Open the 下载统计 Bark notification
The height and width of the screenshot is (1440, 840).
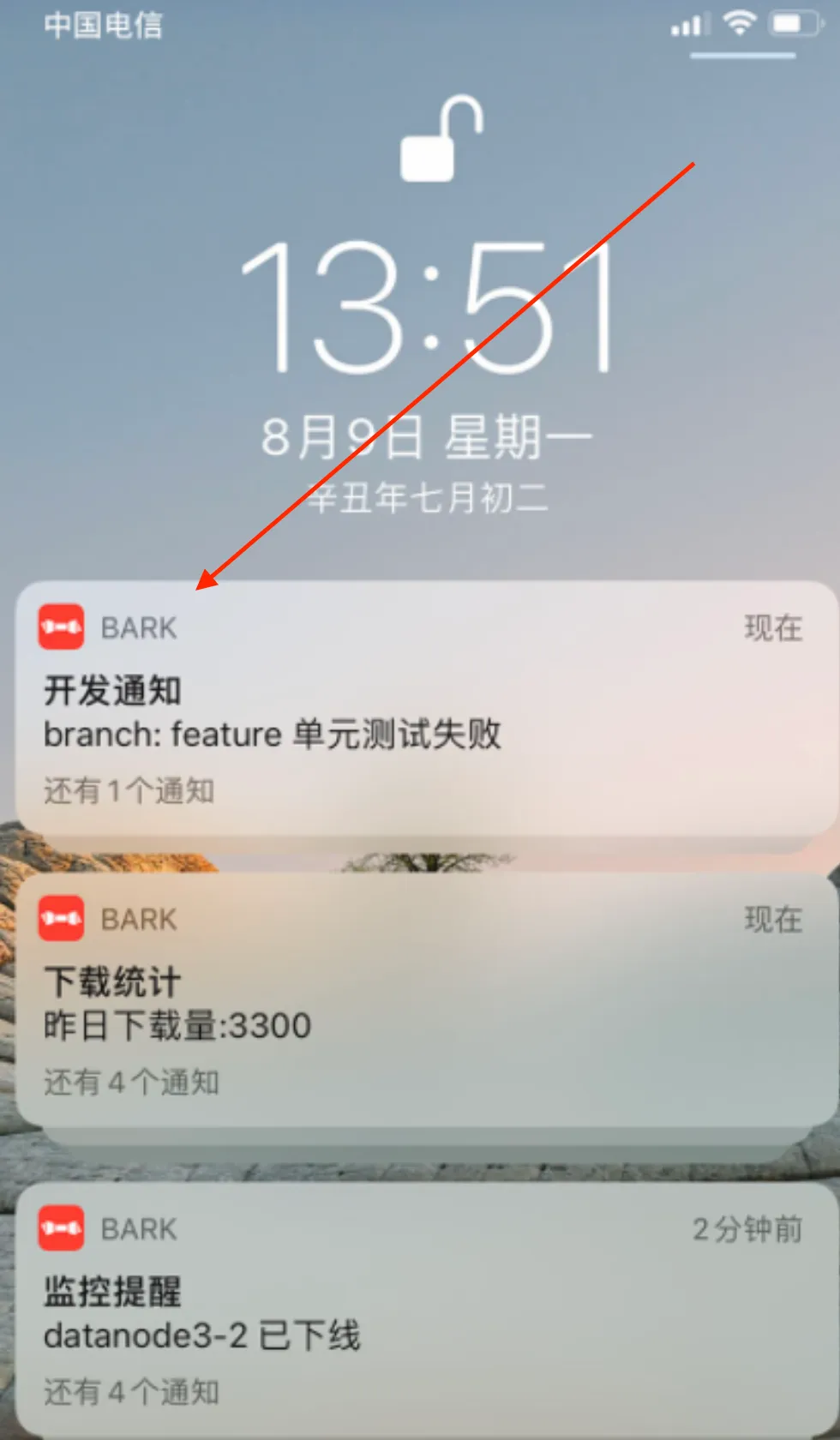coord(425,1001)
